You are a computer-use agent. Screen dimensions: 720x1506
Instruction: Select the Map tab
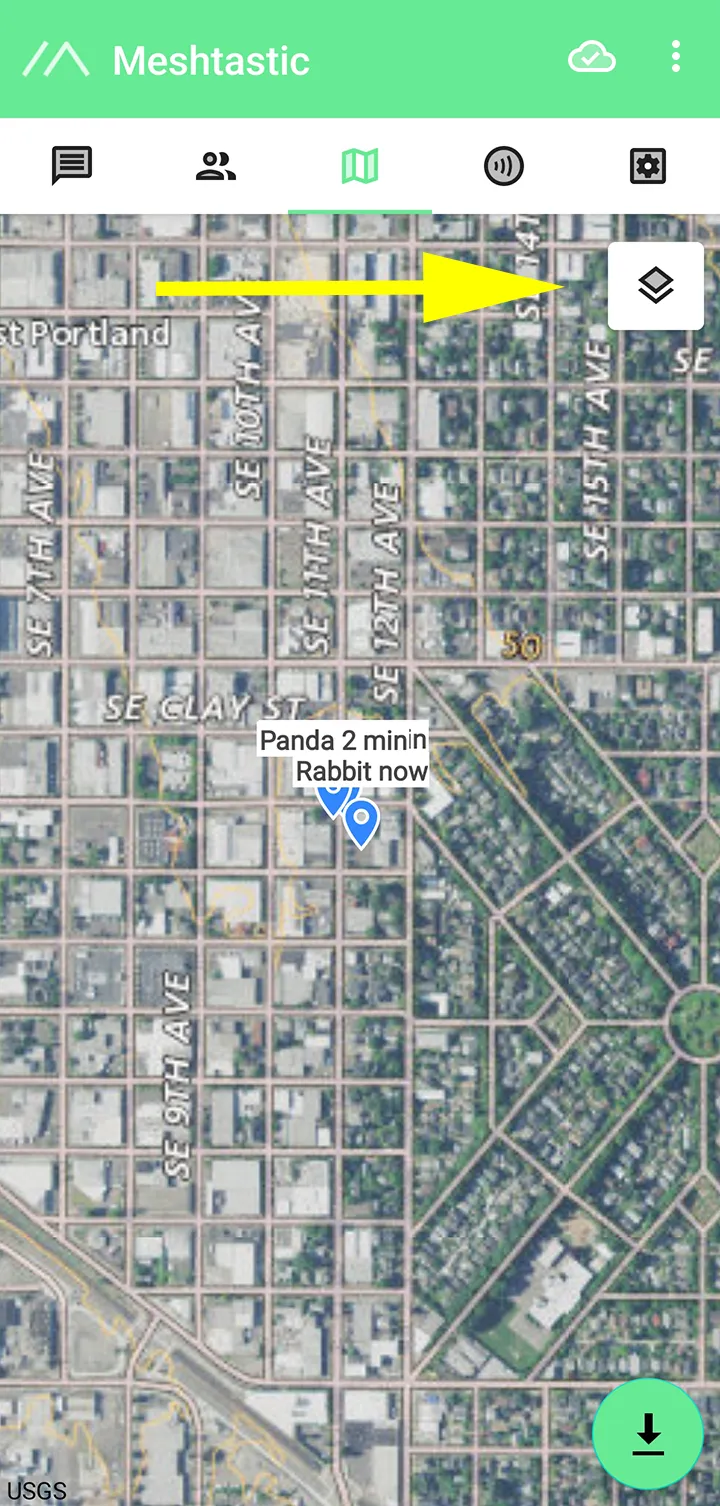[x=360, y=166]
